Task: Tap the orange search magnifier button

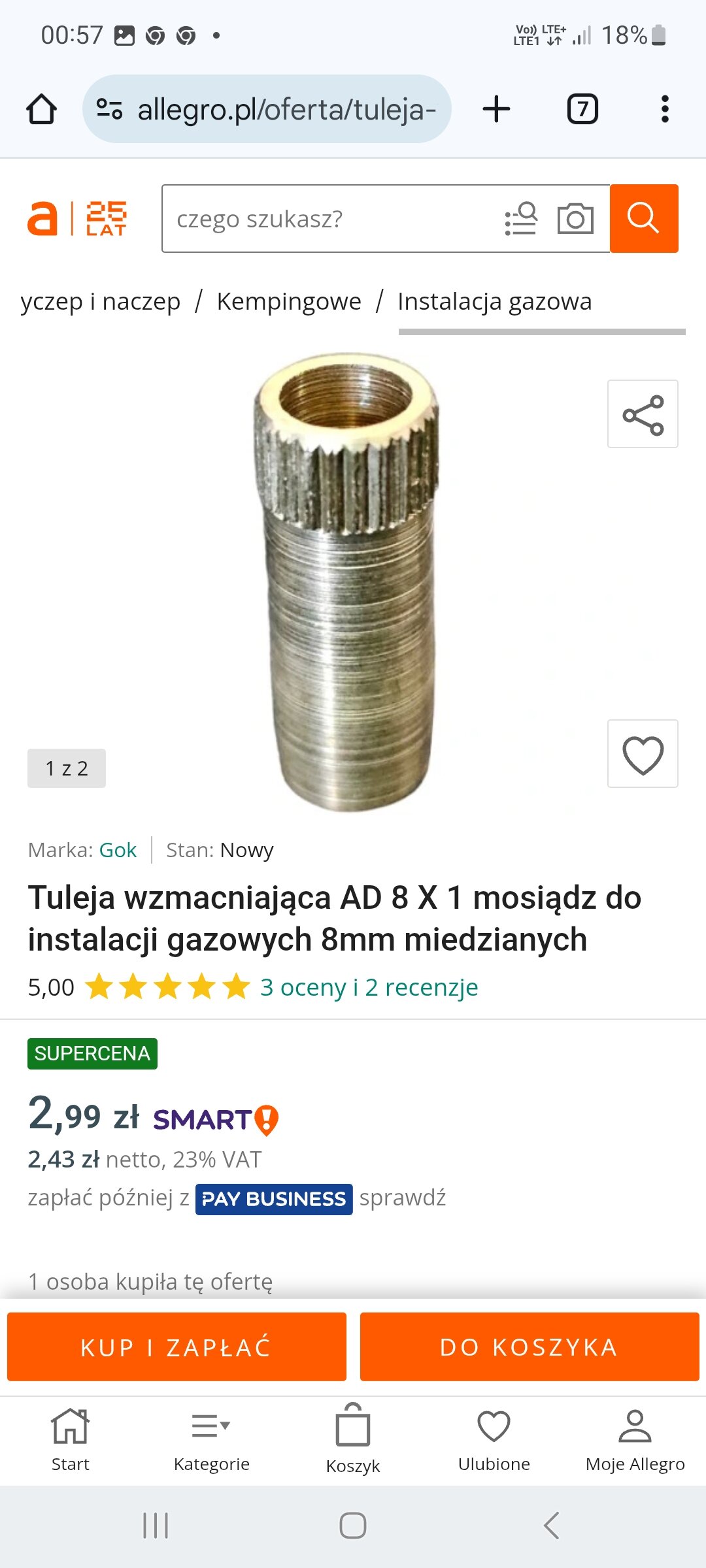Action: 644,218
